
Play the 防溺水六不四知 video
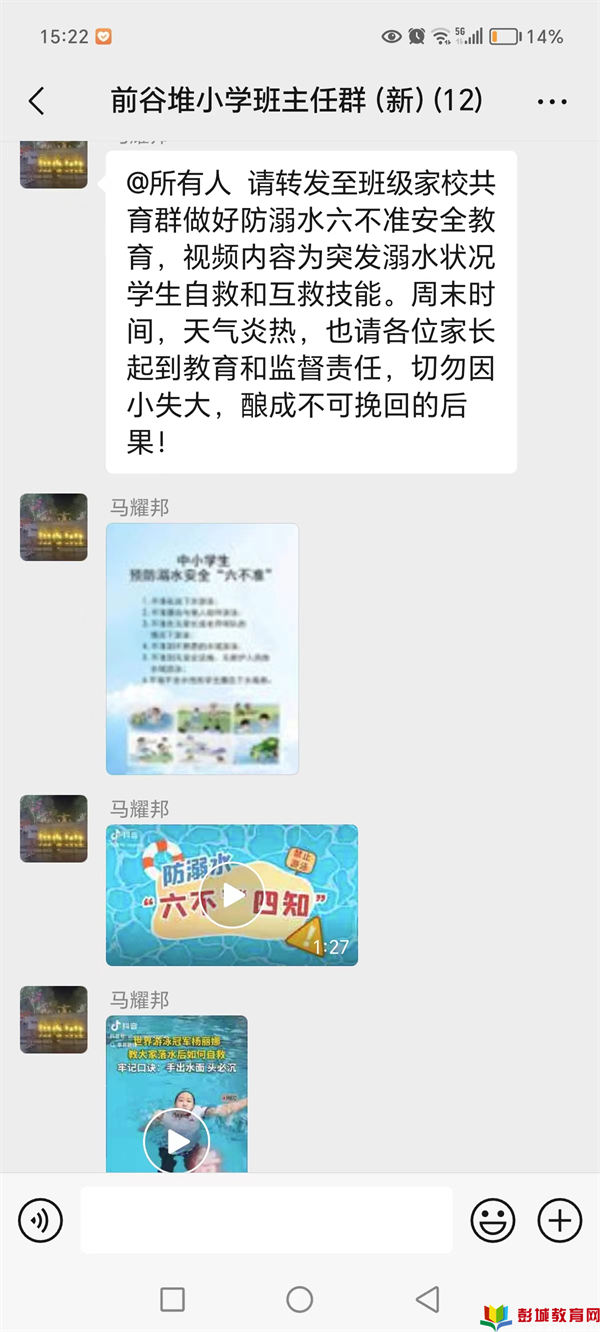(232, 895)
